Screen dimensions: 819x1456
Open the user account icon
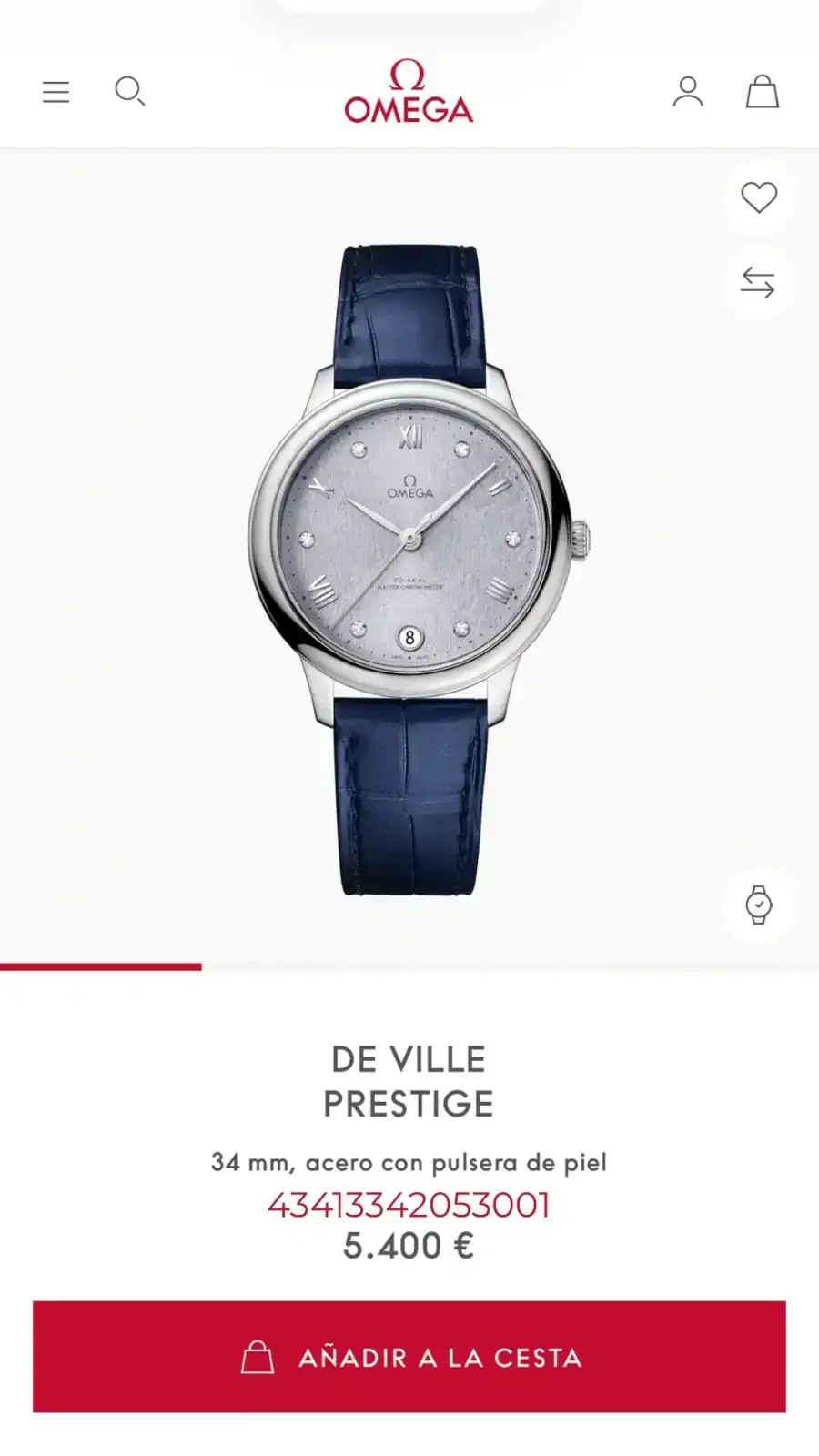click(688, 92)
